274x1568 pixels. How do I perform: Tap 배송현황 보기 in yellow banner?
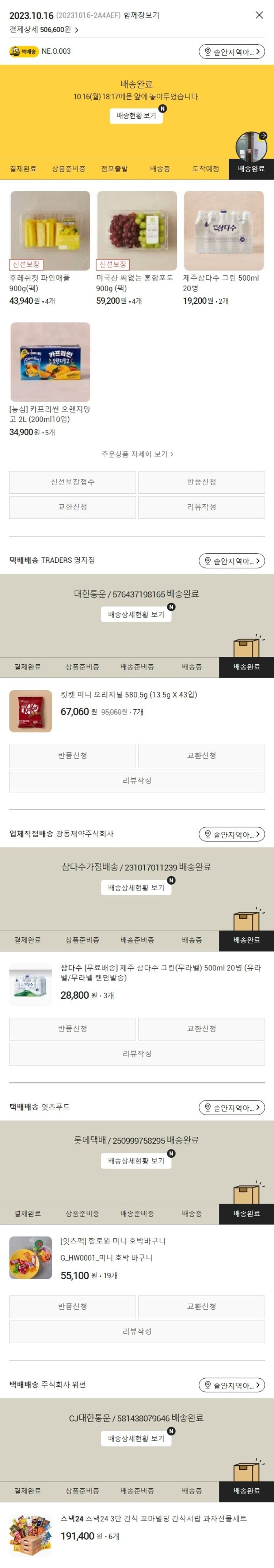click(x=136, y=115)
